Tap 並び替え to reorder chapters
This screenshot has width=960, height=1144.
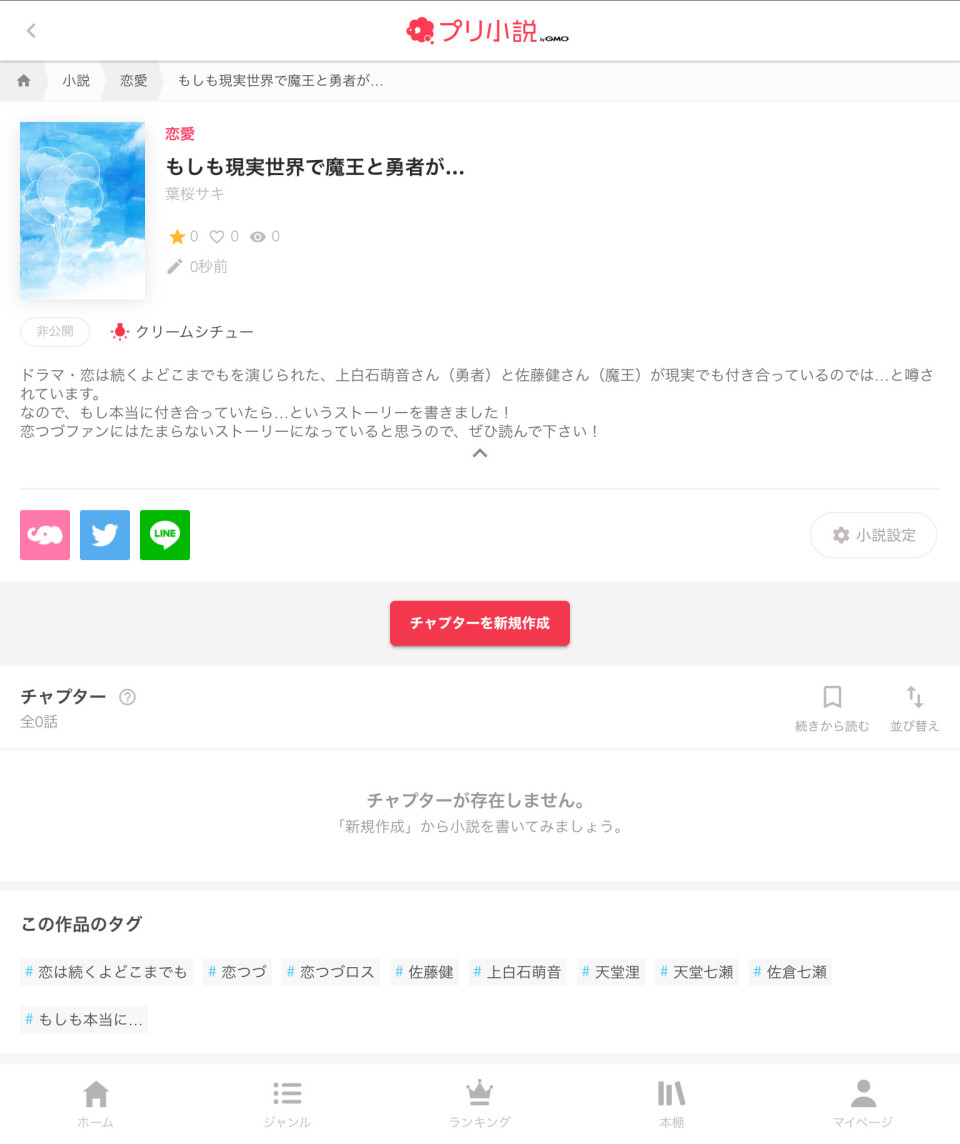(914, 708)
